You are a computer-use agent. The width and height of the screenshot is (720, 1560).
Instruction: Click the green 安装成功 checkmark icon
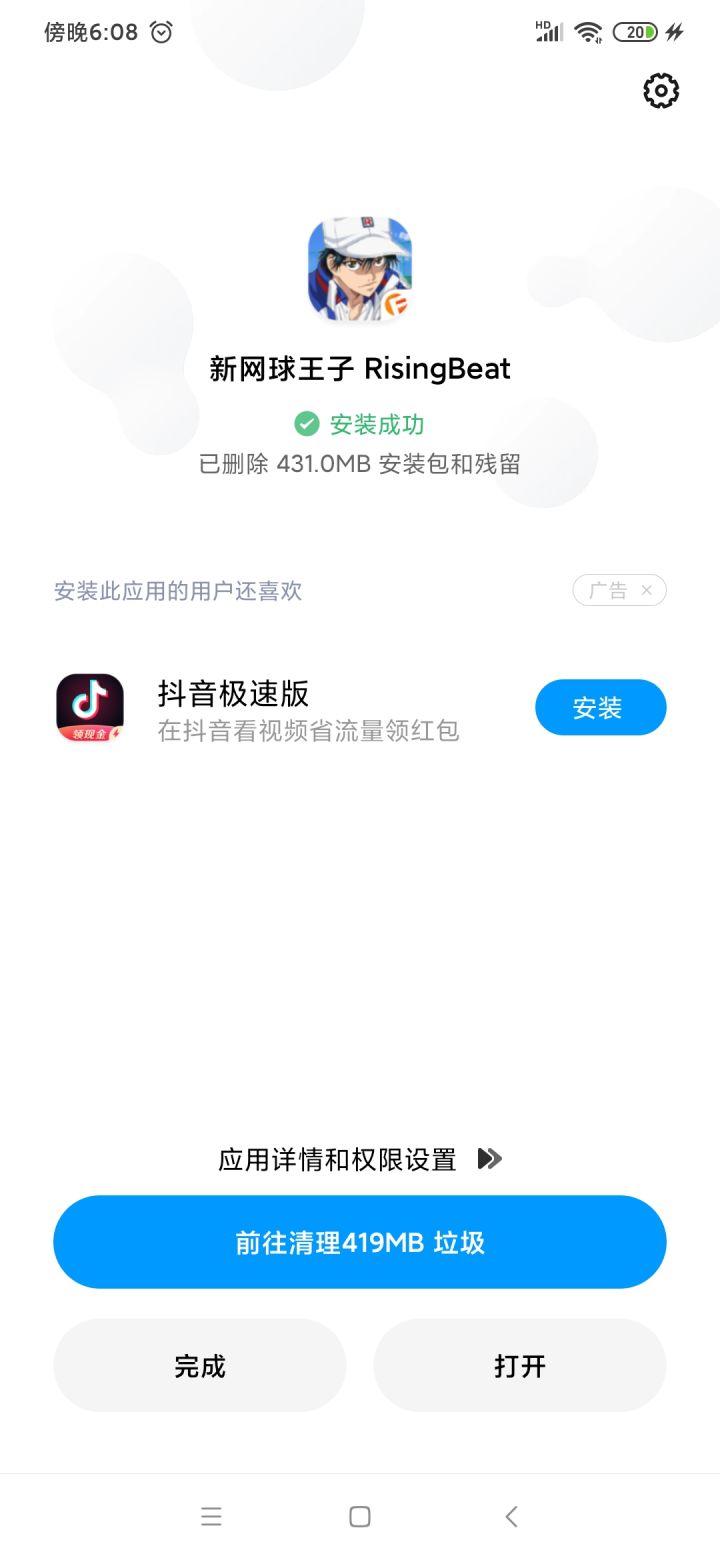coord(306,423)
